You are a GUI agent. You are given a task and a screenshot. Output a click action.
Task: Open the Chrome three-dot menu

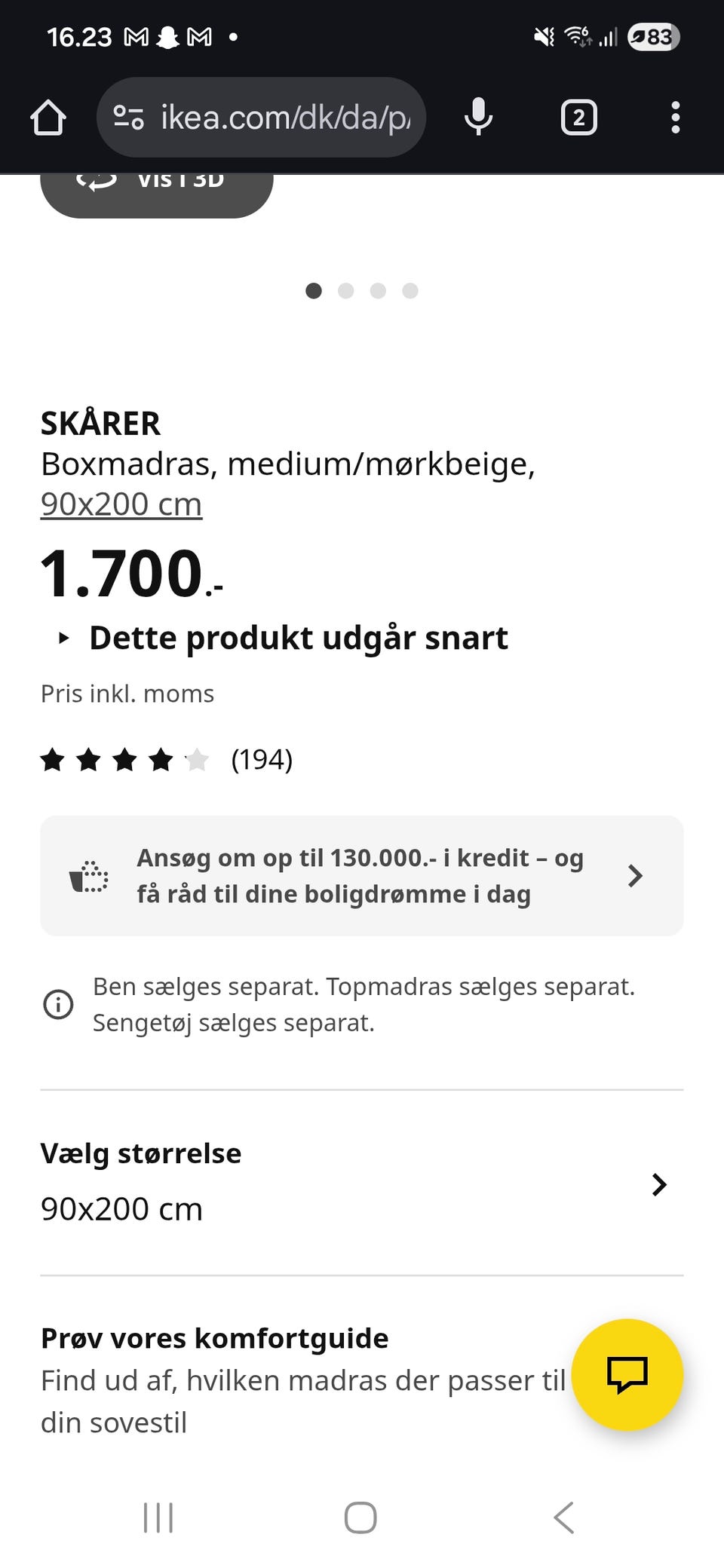[x=675, y=117]
